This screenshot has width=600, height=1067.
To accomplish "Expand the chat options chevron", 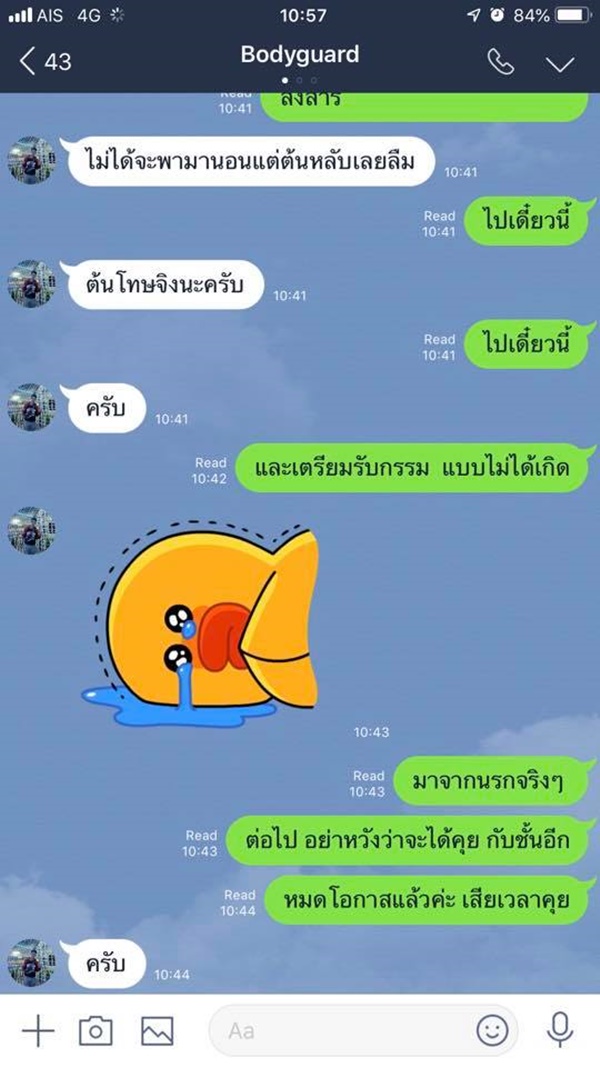I will click(x=559, y=63).
